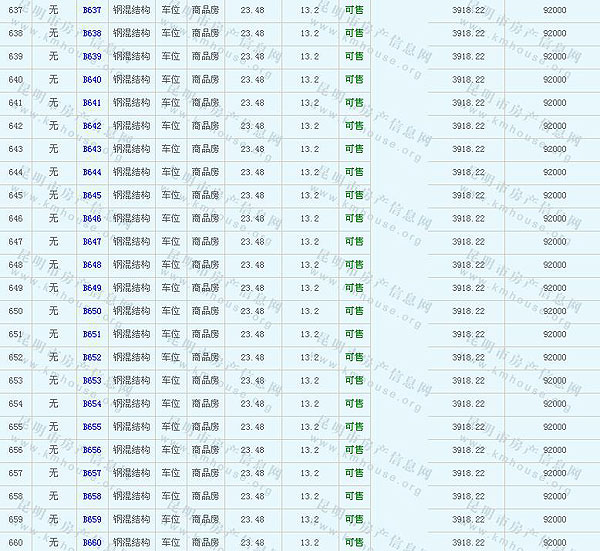Open unit B654 details
Image resolution: width=600 pixels, height=551 pixels.
click(92, 404)
